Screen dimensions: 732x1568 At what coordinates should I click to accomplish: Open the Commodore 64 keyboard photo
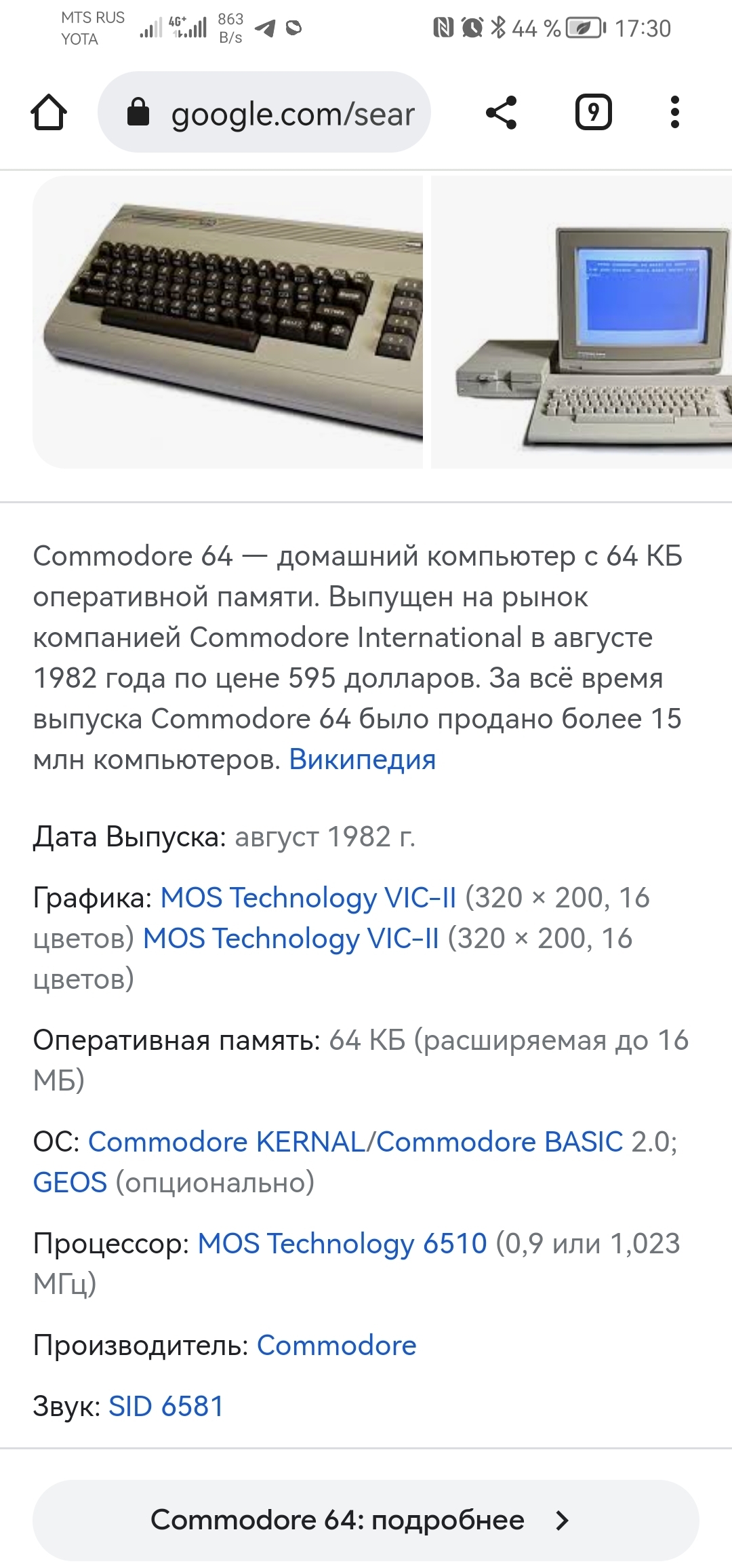point(228,321)
